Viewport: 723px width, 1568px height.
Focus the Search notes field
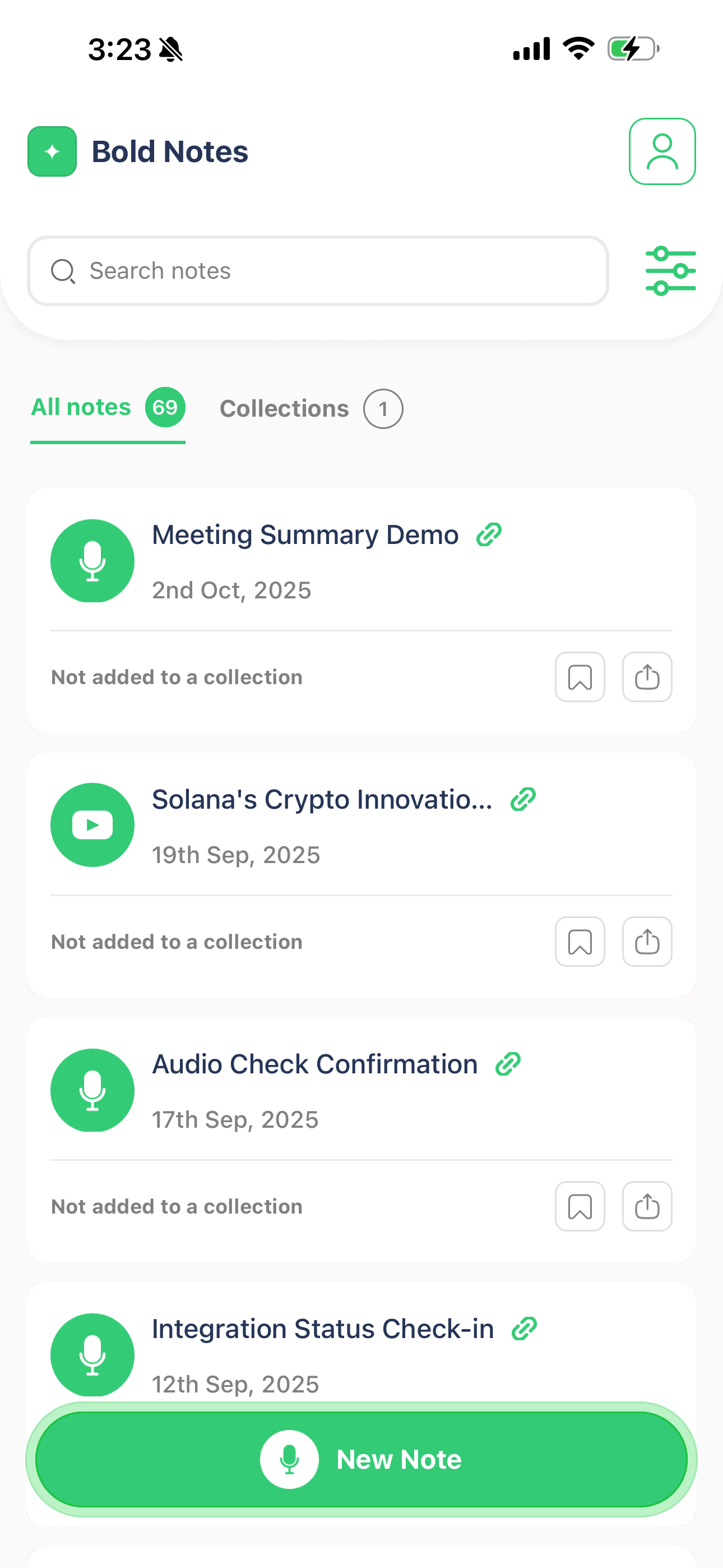click(318, 271)
